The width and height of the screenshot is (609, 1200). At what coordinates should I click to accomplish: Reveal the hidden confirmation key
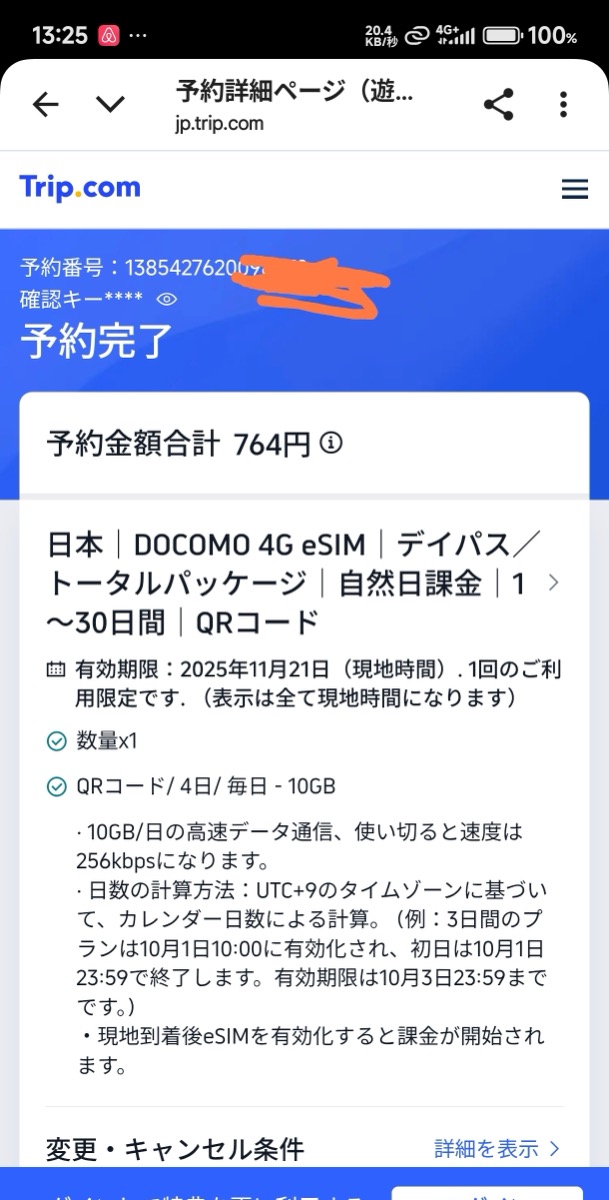tap(167, 299)
